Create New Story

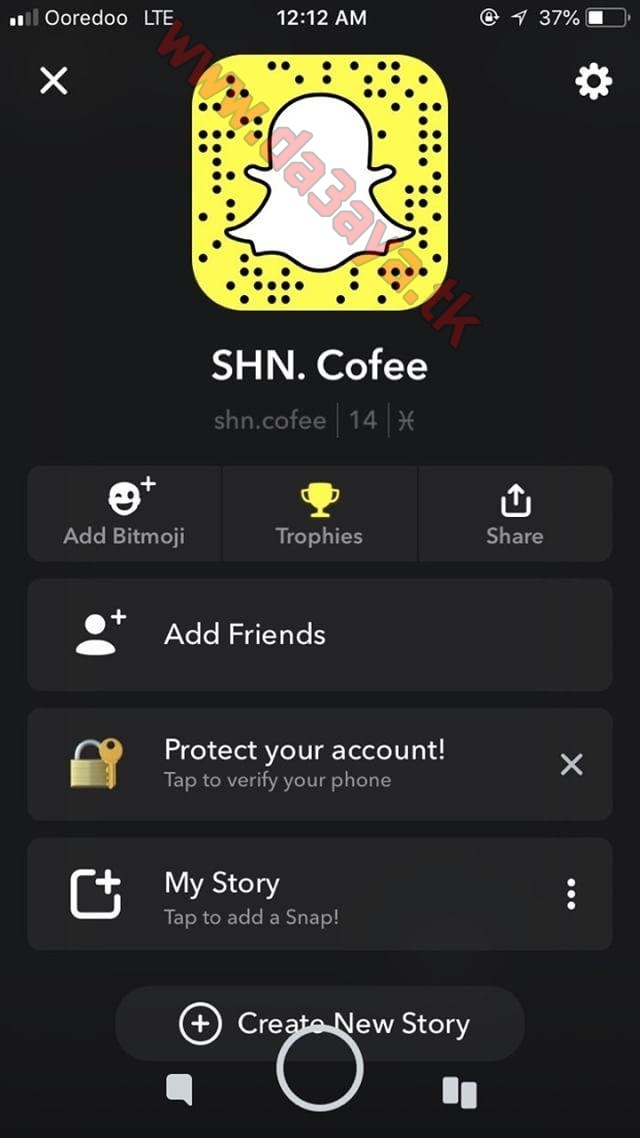point(319,1023)
